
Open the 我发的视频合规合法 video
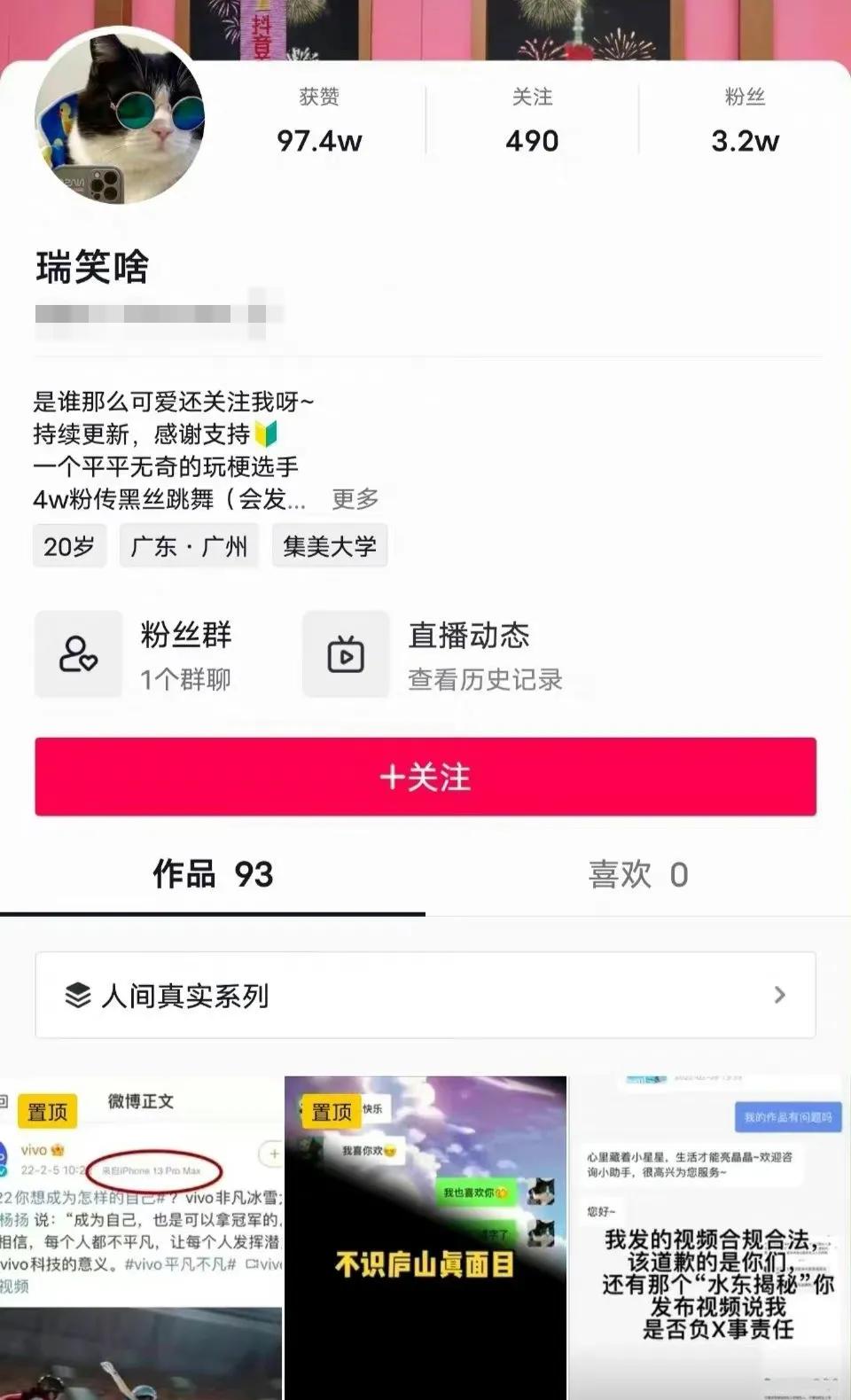pos(709,1237)
